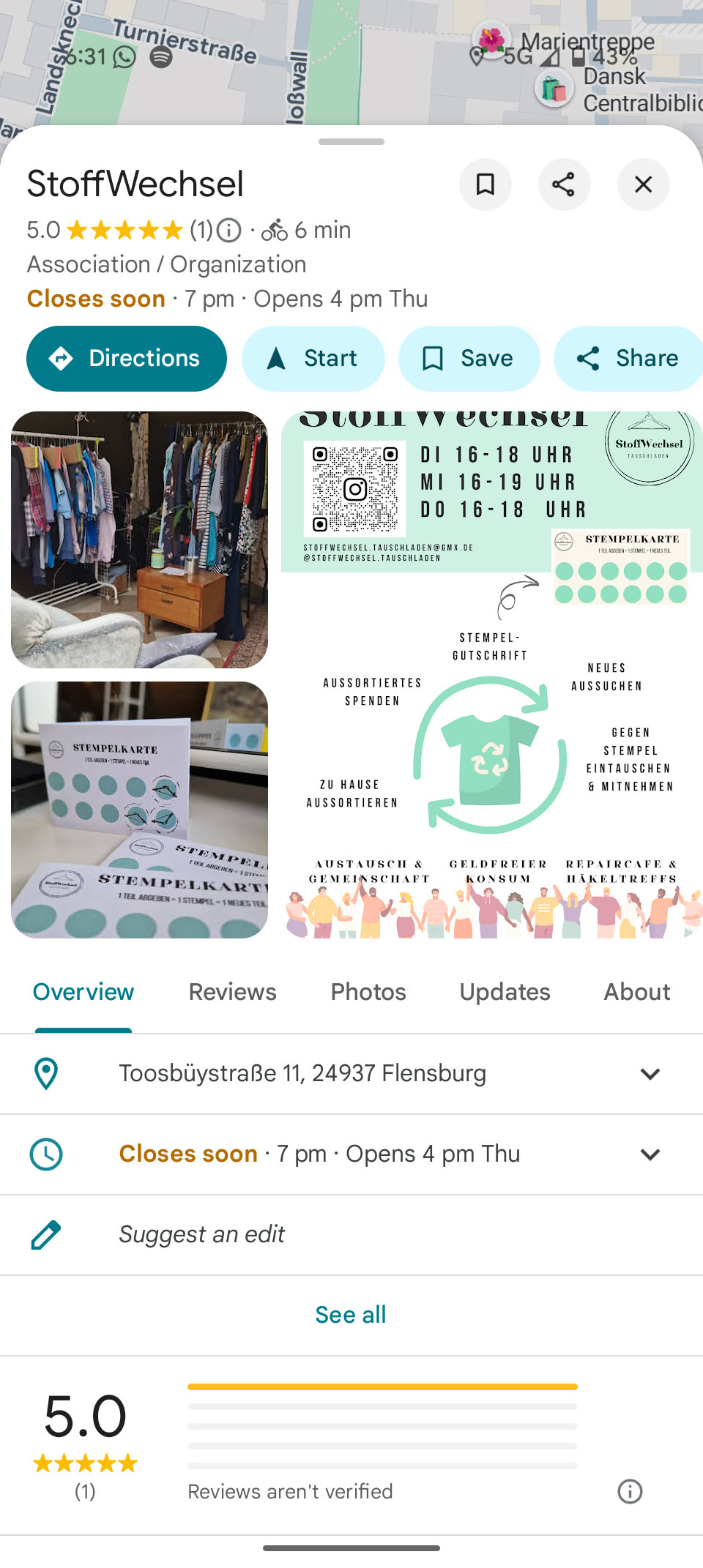Switch to the Reviews tab

(x=232, y=992)
